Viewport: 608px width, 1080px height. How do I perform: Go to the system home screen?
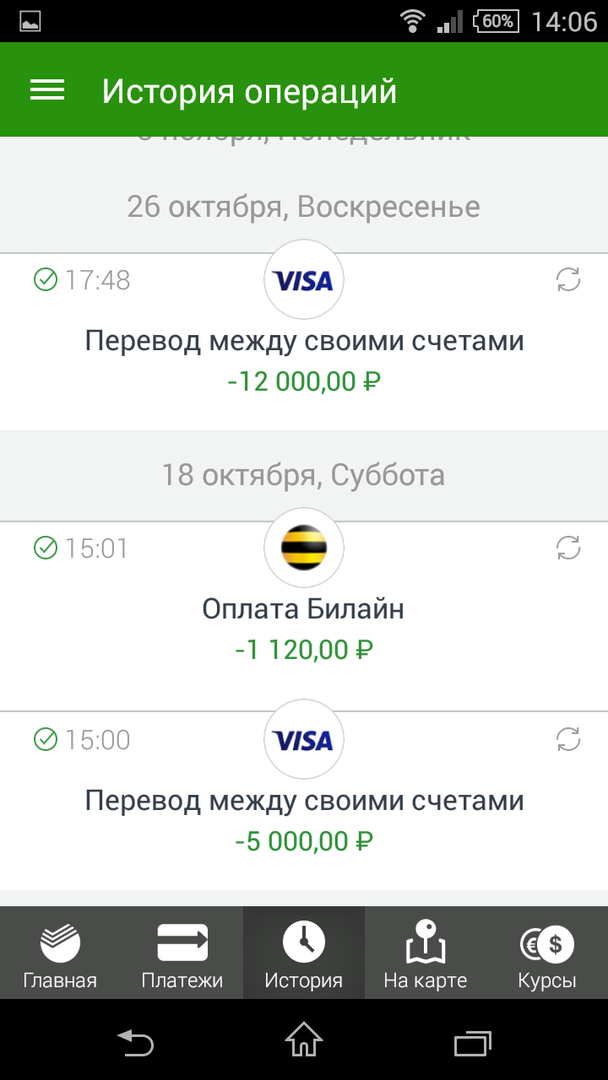pyautogui.click(x=304, y=1043)
